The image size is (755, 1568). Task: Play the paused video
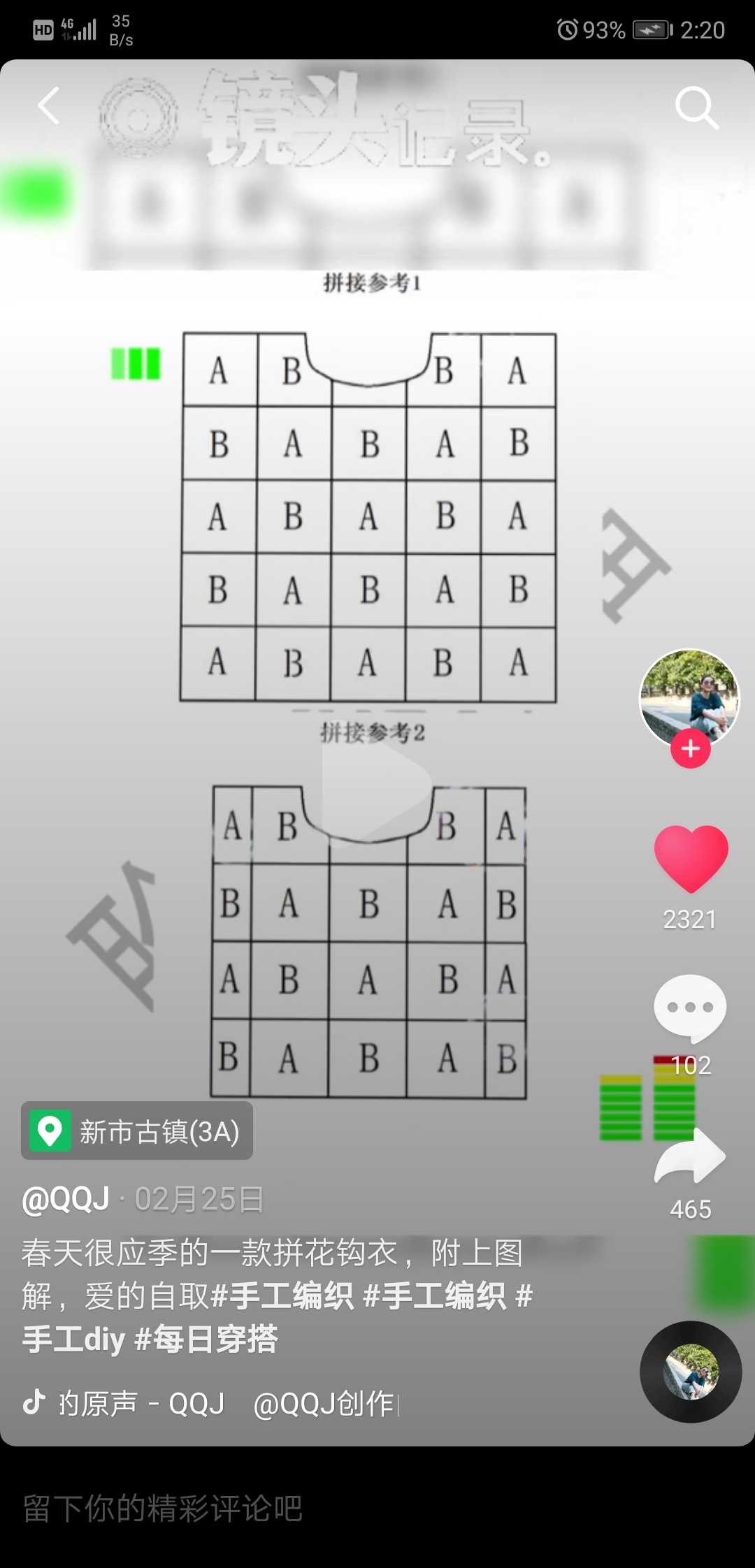click(x=376, y=781)
